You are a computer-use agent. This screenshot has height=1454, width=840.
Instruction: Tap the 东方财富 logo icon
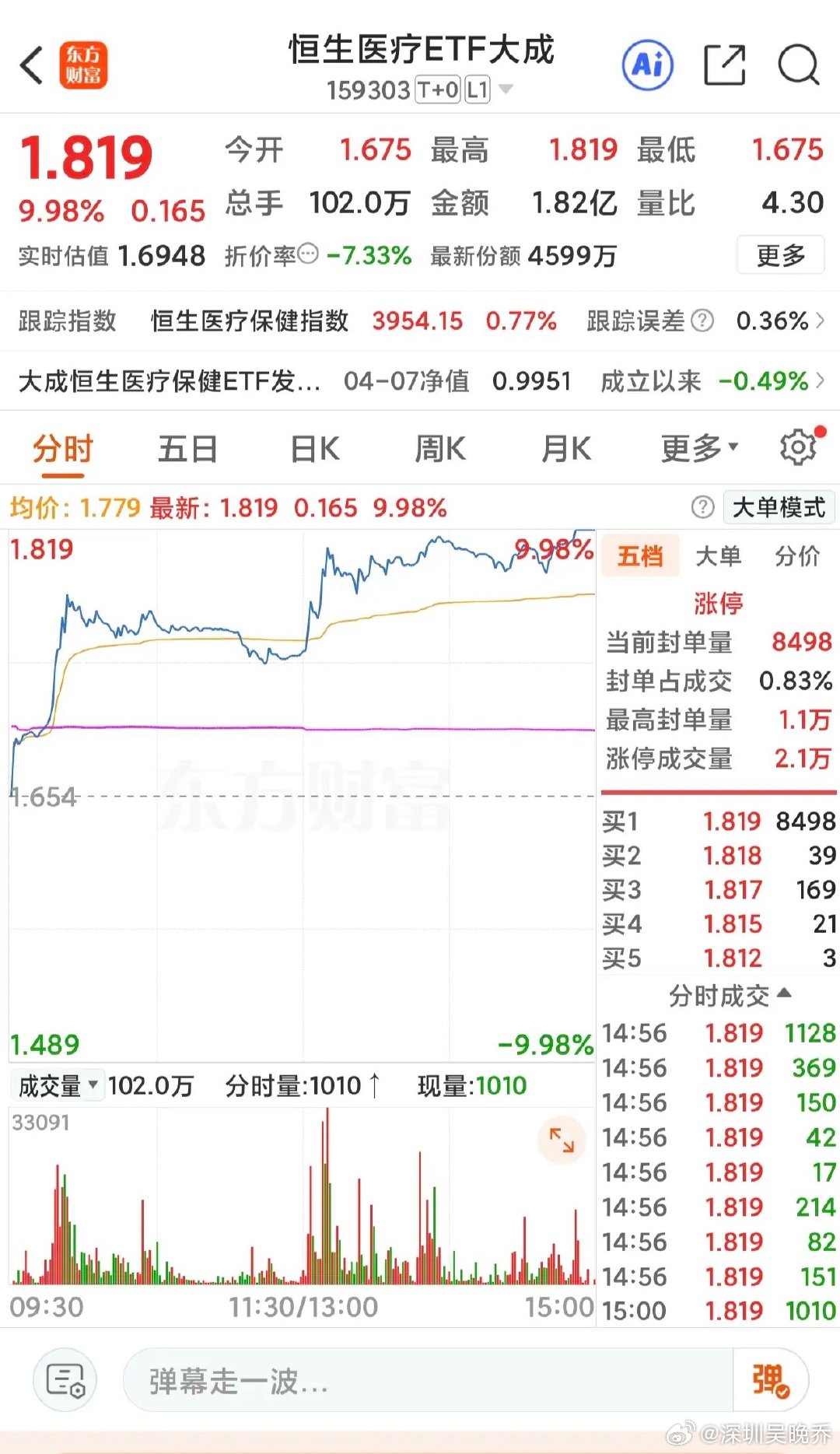[84, 66]
